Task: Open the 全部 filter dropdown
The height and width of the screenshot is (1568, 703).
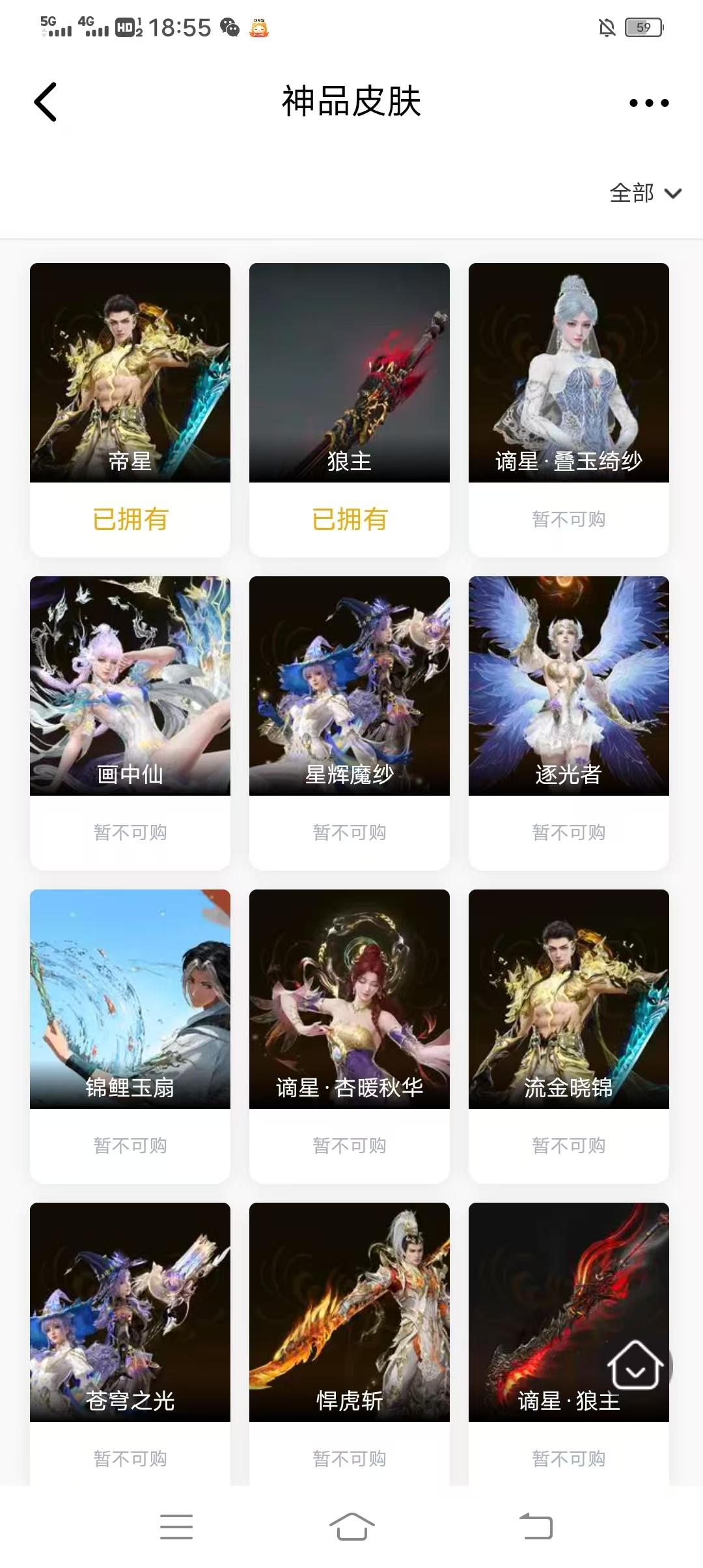Action: click(x=644, y=193)
